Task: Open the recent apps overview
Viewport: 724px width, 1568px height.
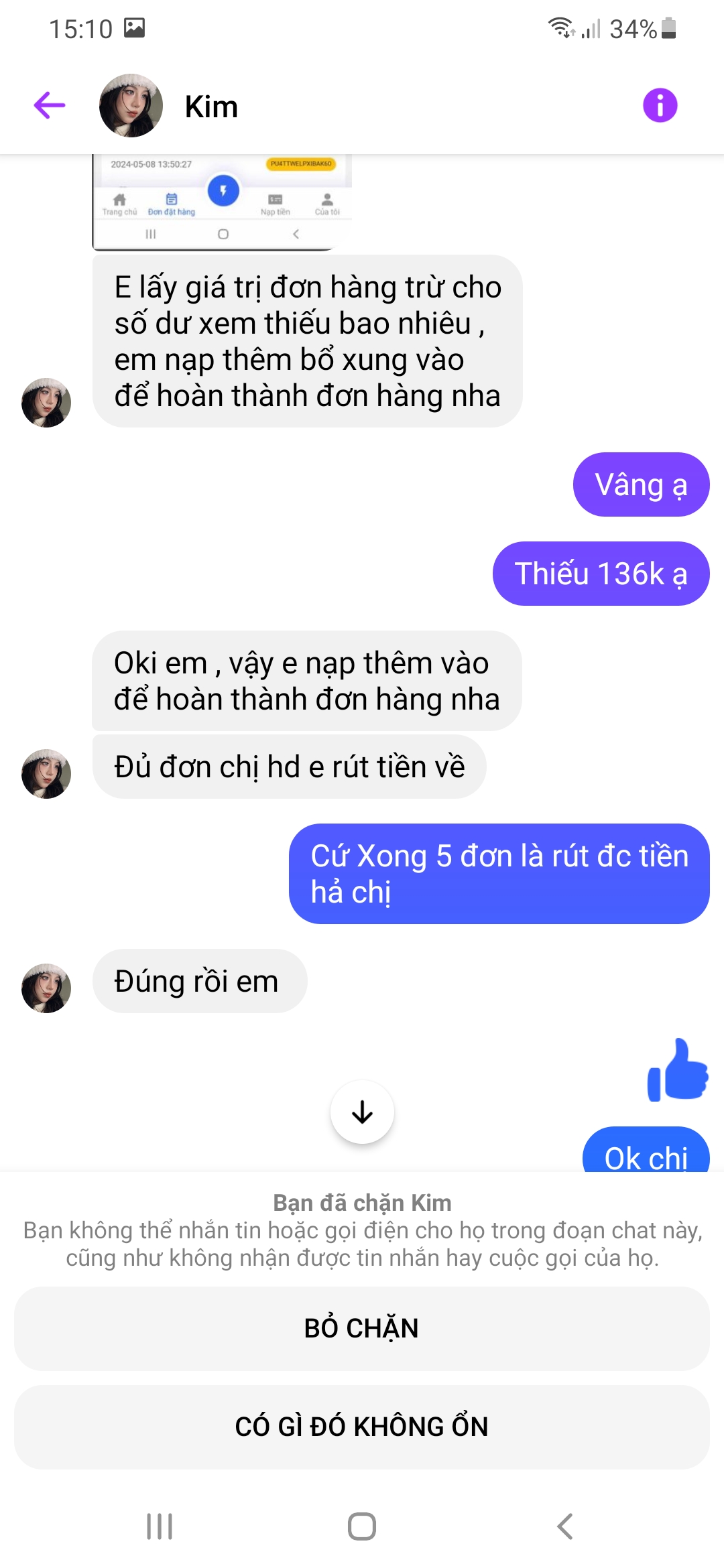Action: tap(160, 1526)
